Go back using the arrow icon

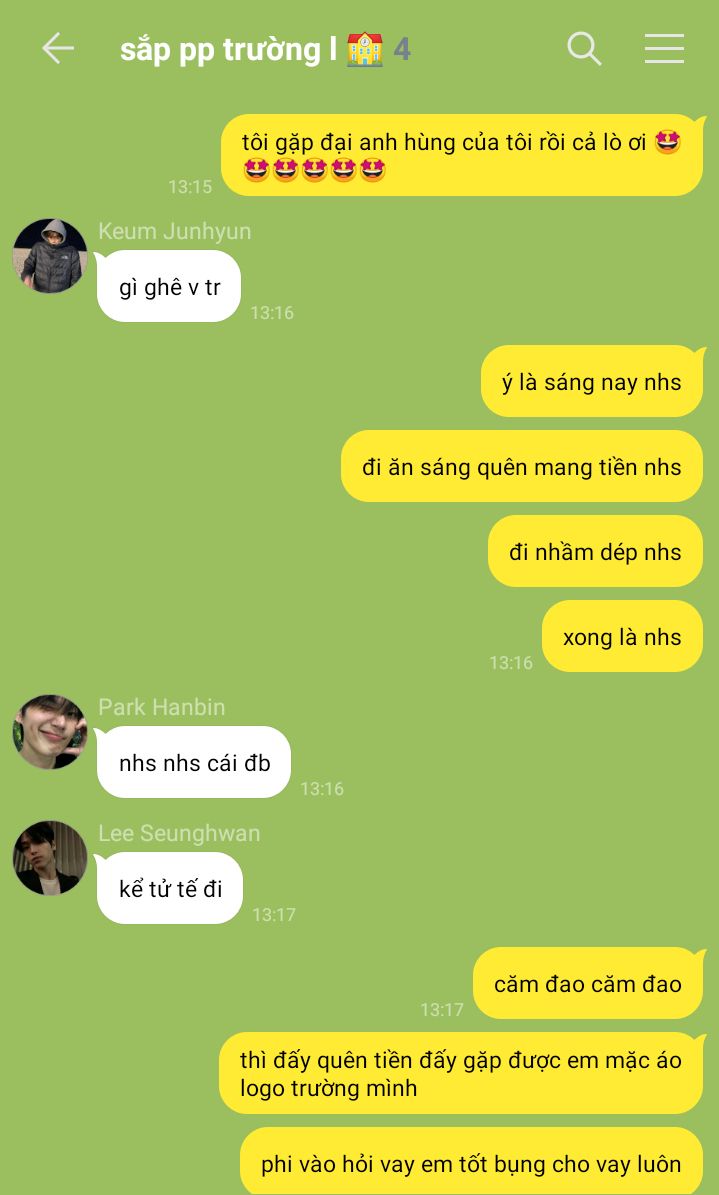point(57,48)
